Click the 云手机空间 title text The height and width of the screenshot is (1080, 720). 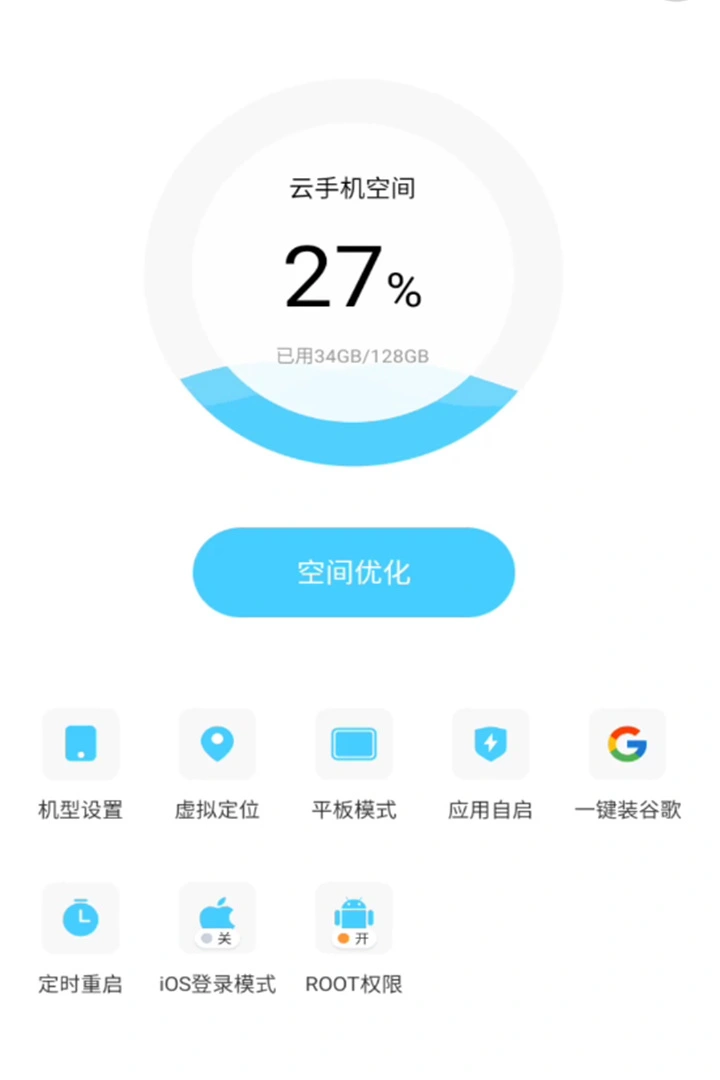pos(352,189)
